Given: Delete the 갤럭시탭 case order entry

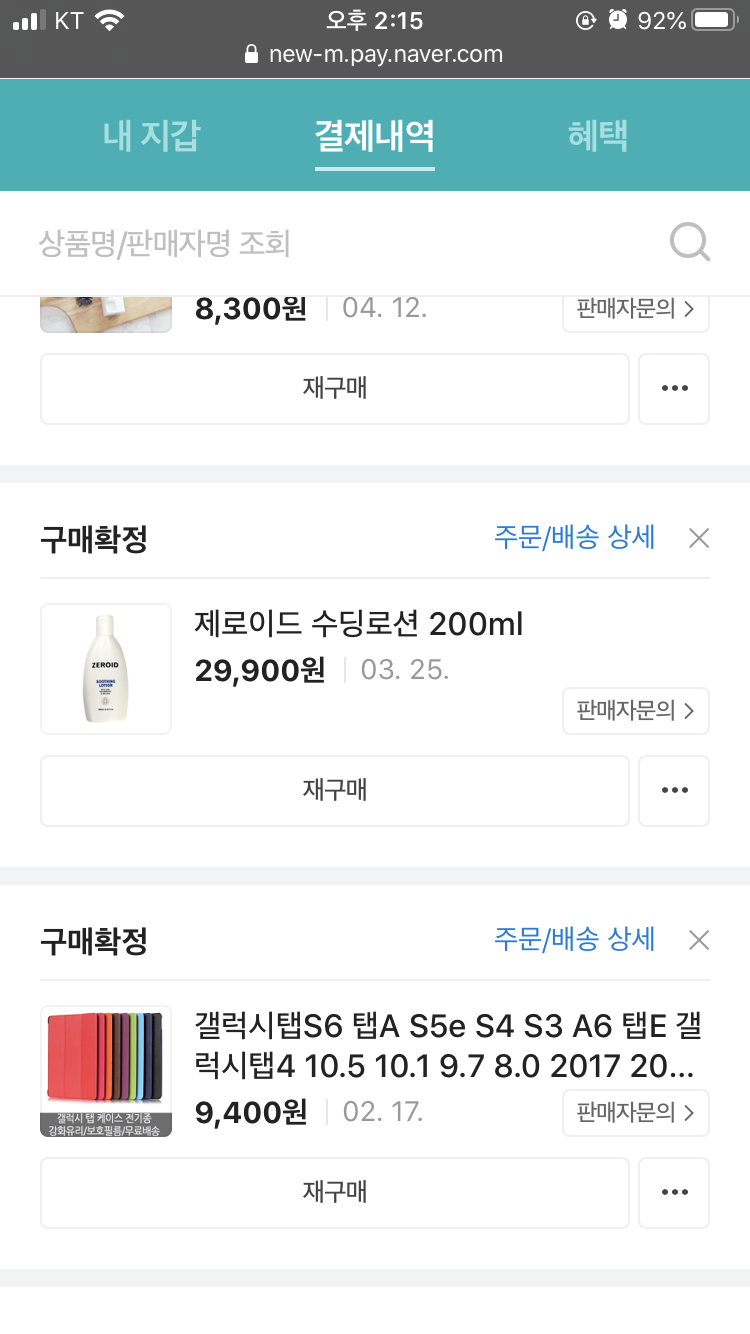Looking at the screenshot, I should coord(699,941).
